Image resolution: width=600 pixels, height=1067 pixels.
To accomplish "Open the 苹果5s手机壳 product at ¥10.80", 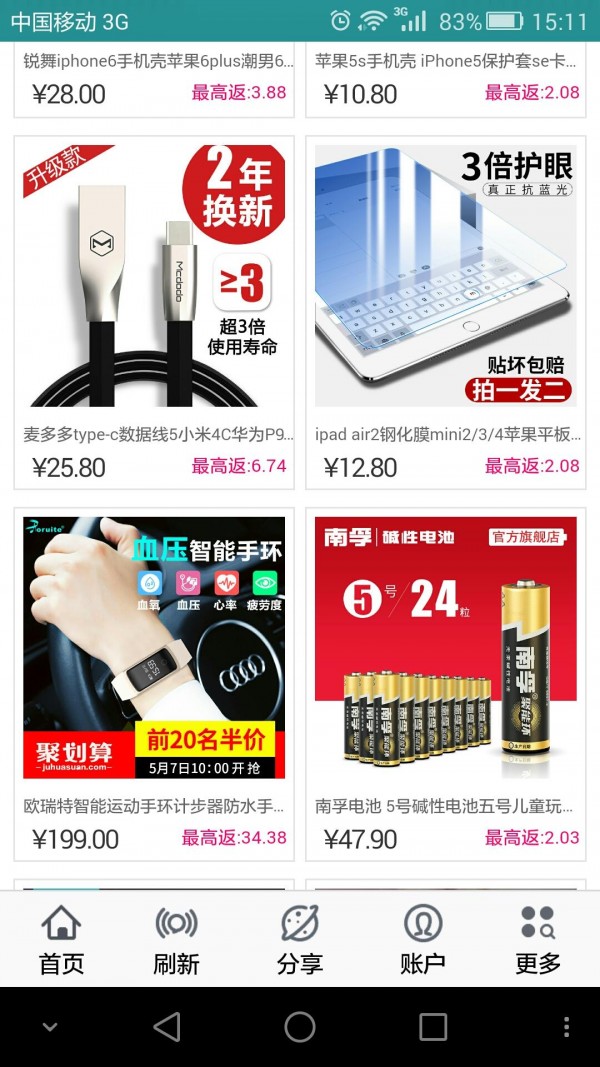I will 446,78.
